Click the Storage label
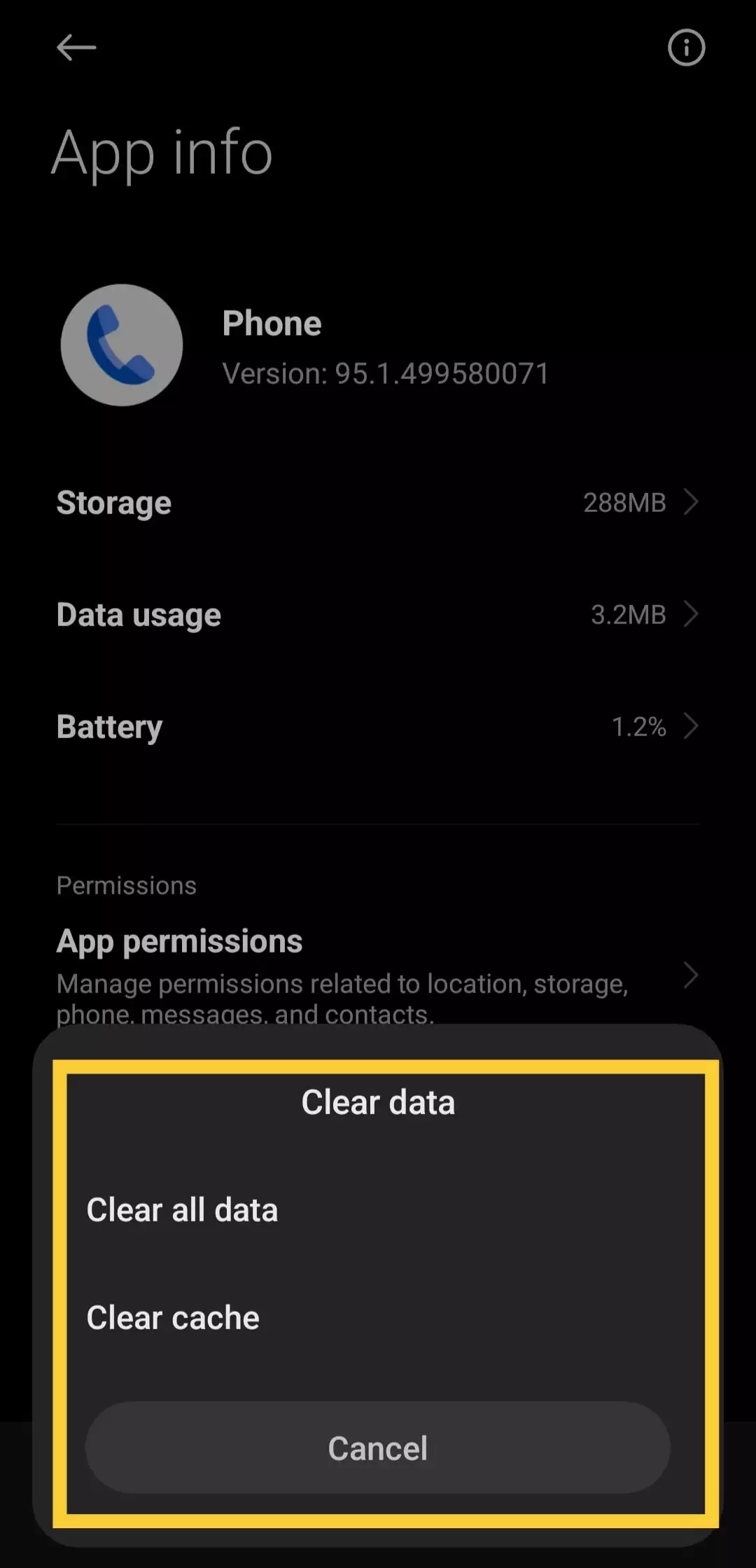The image size is (756, 1568). (113, 501)
